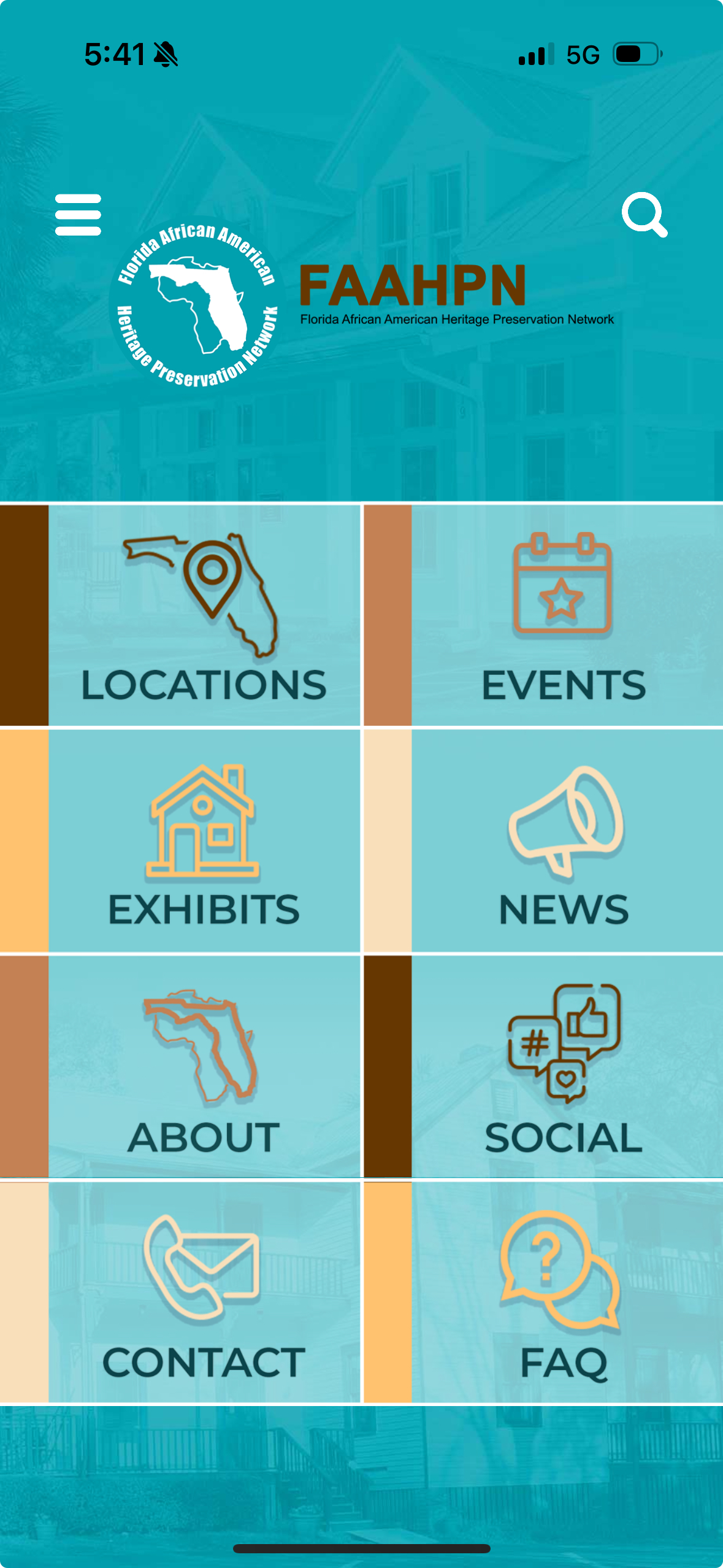Open the hamburger navigation menu
Screen dimensions: 723x1568
[78, 214]
